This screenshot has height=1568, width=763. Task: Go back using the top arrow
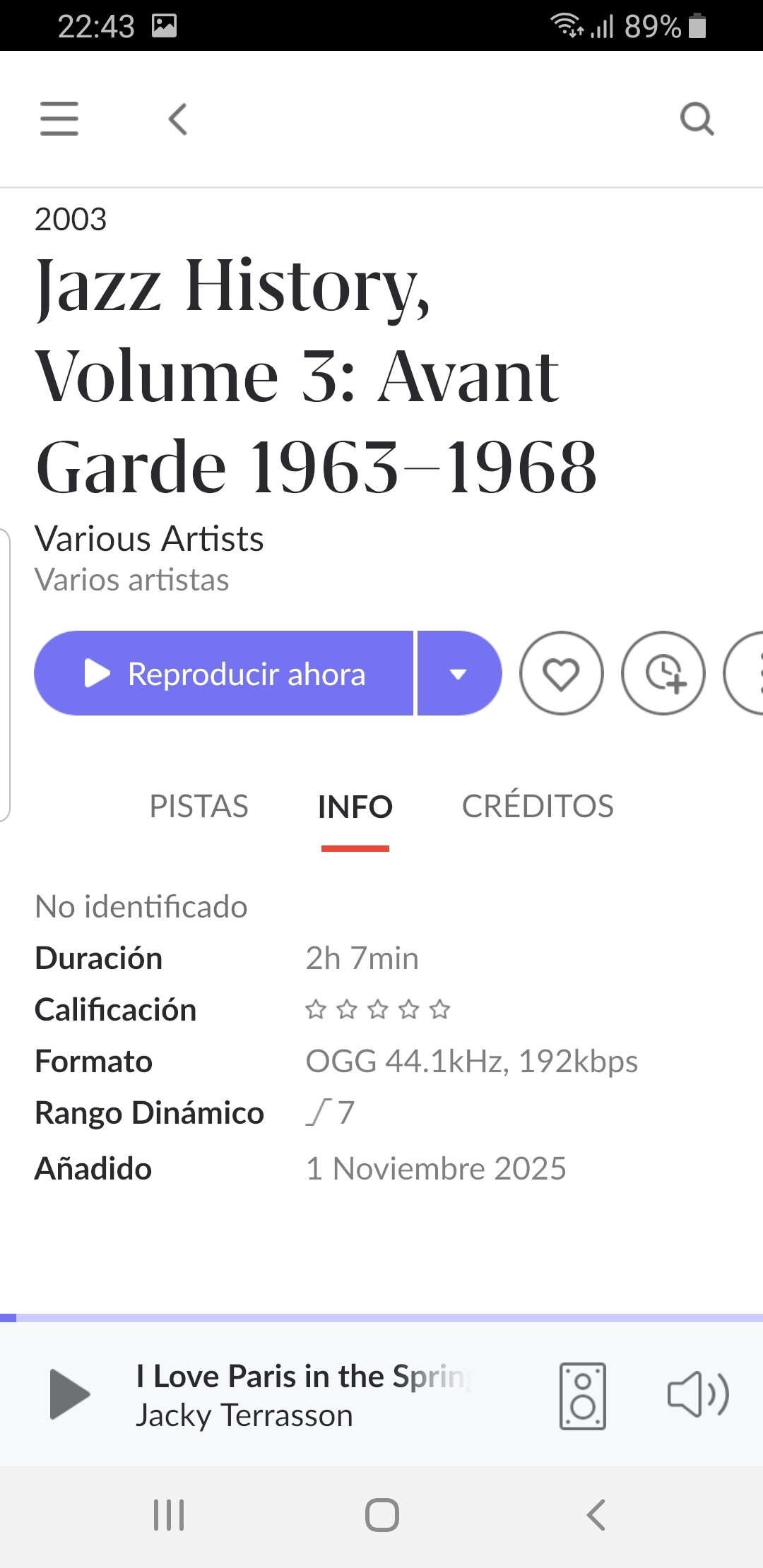coord(178,119)
